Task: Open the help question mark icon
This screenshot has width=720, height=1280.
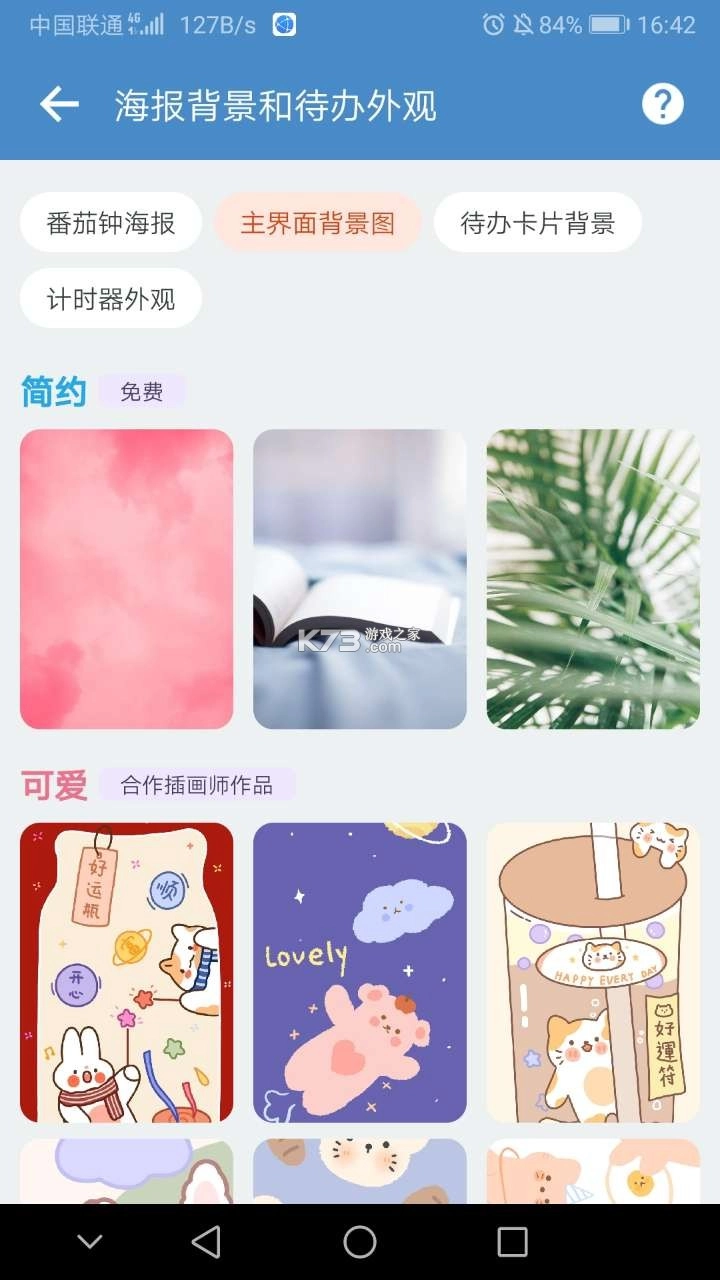Action: point(663,103)
